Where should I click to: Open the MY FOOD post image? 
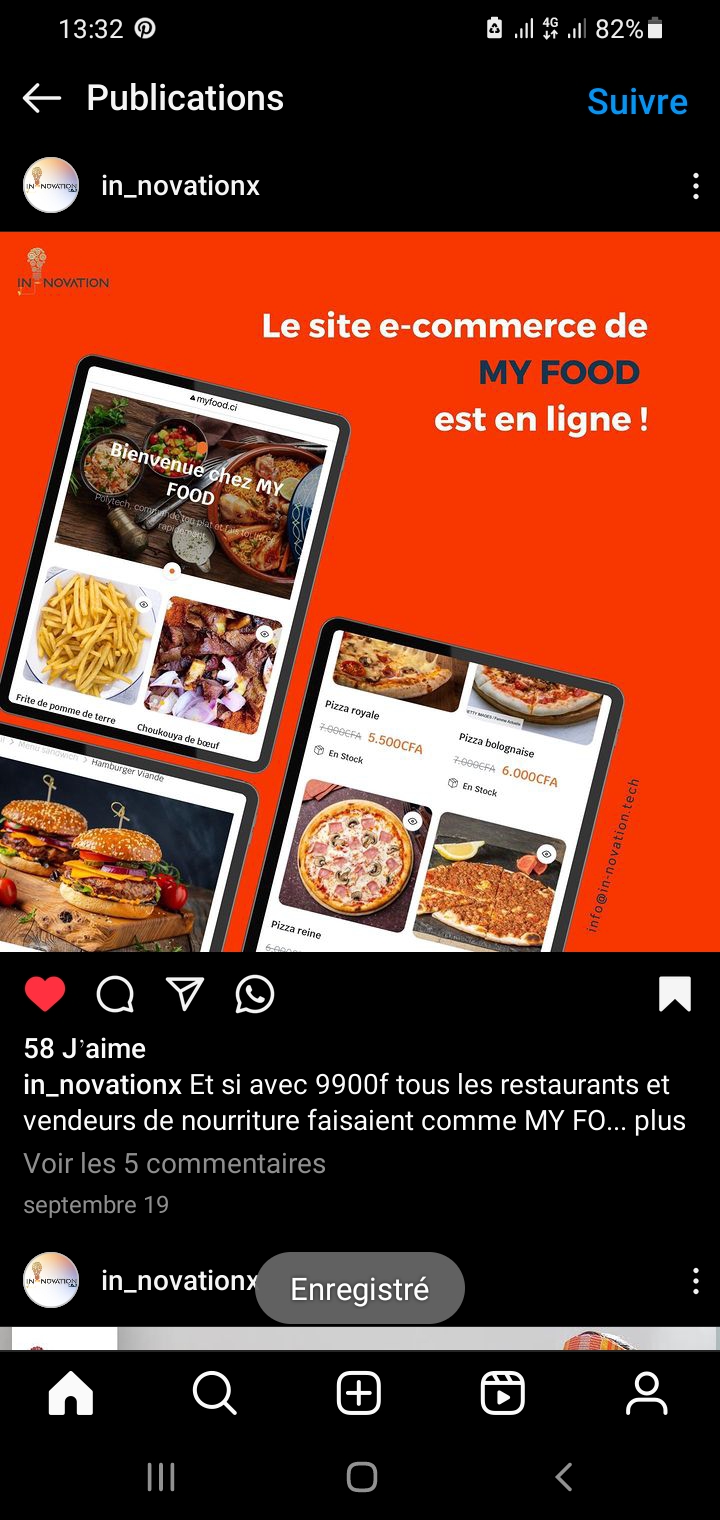click(360, 592)
